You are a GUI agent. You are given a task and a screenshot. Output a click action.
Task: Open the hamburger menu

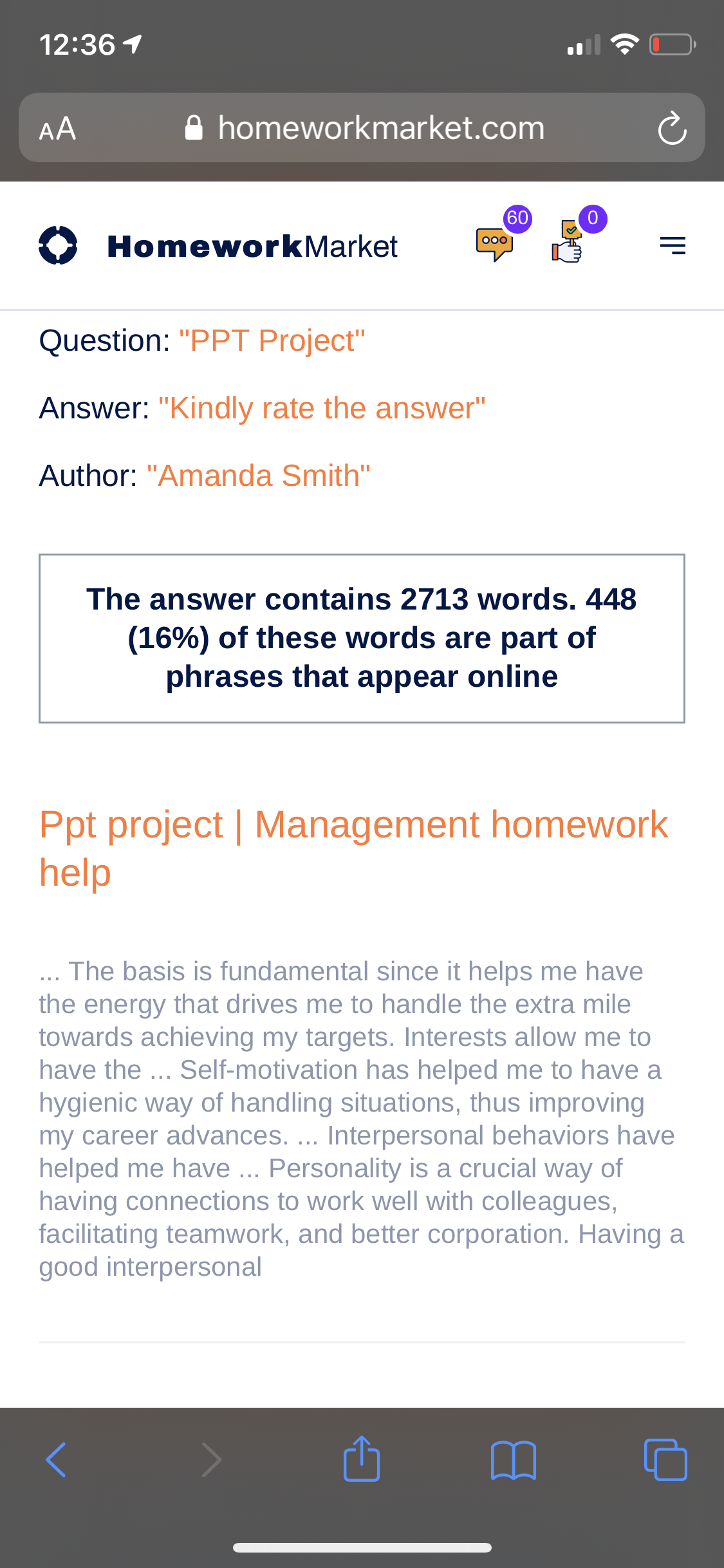(x=673, y=245)
